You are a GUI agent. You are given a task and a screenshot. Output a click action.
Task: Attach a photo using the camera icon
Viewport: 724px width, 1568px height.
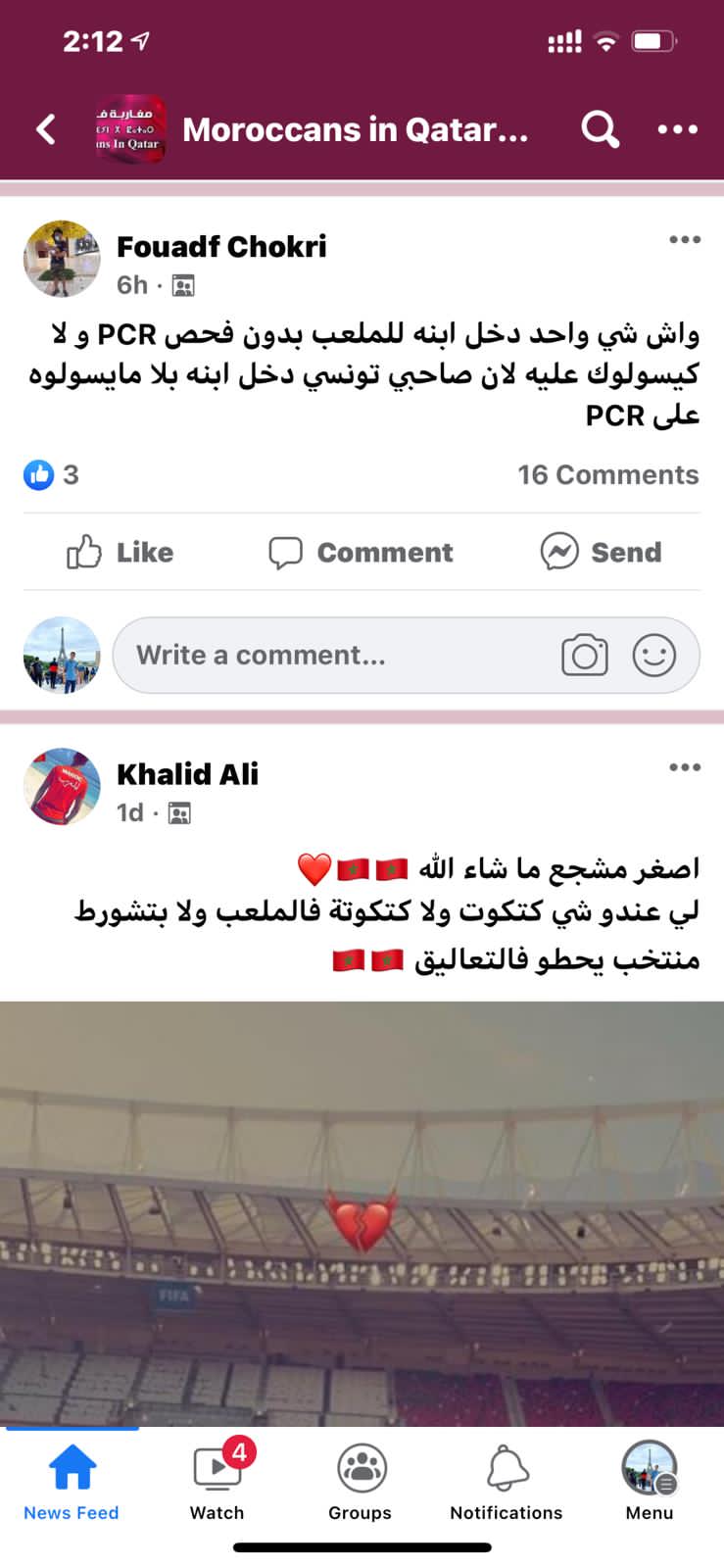click(584, 655)
